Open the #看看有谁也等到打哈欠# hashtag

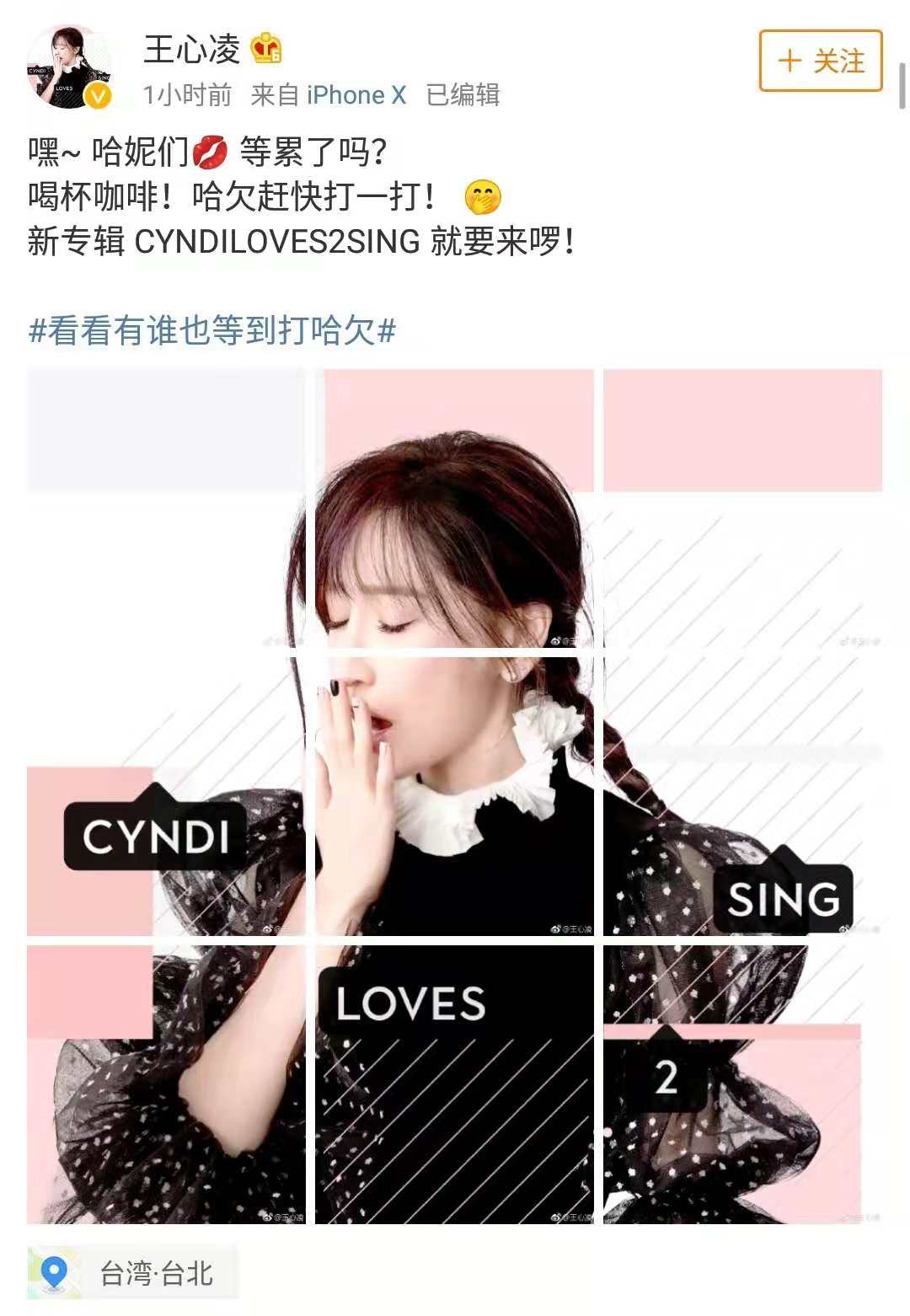(212, 330)
